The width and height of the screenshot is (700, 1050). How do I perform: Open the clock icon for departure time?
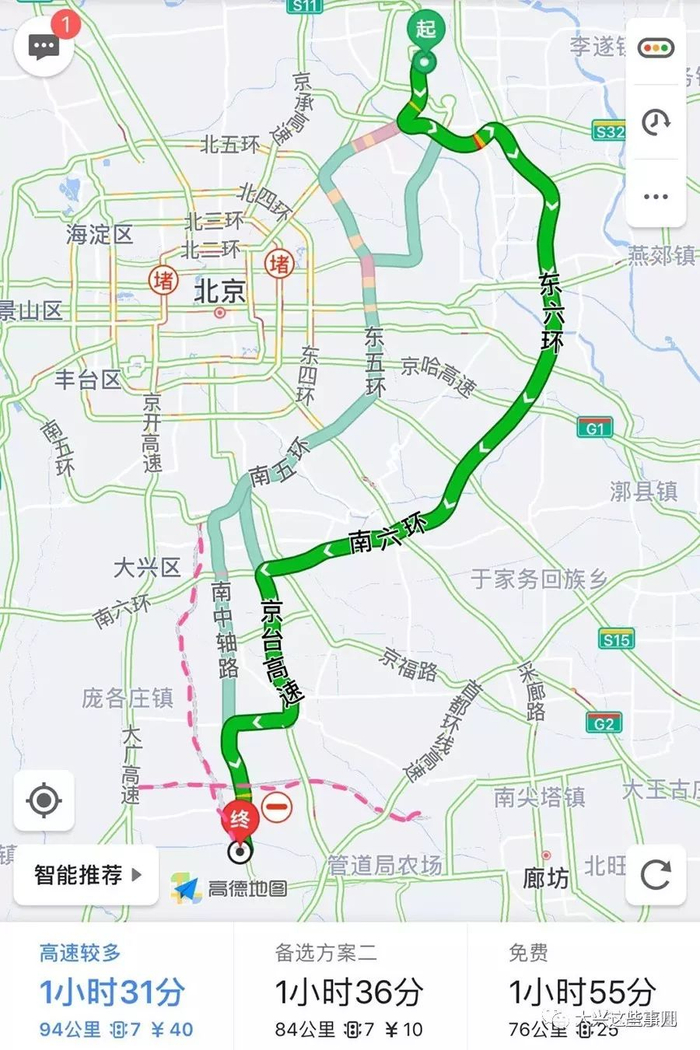coord(656,122)
